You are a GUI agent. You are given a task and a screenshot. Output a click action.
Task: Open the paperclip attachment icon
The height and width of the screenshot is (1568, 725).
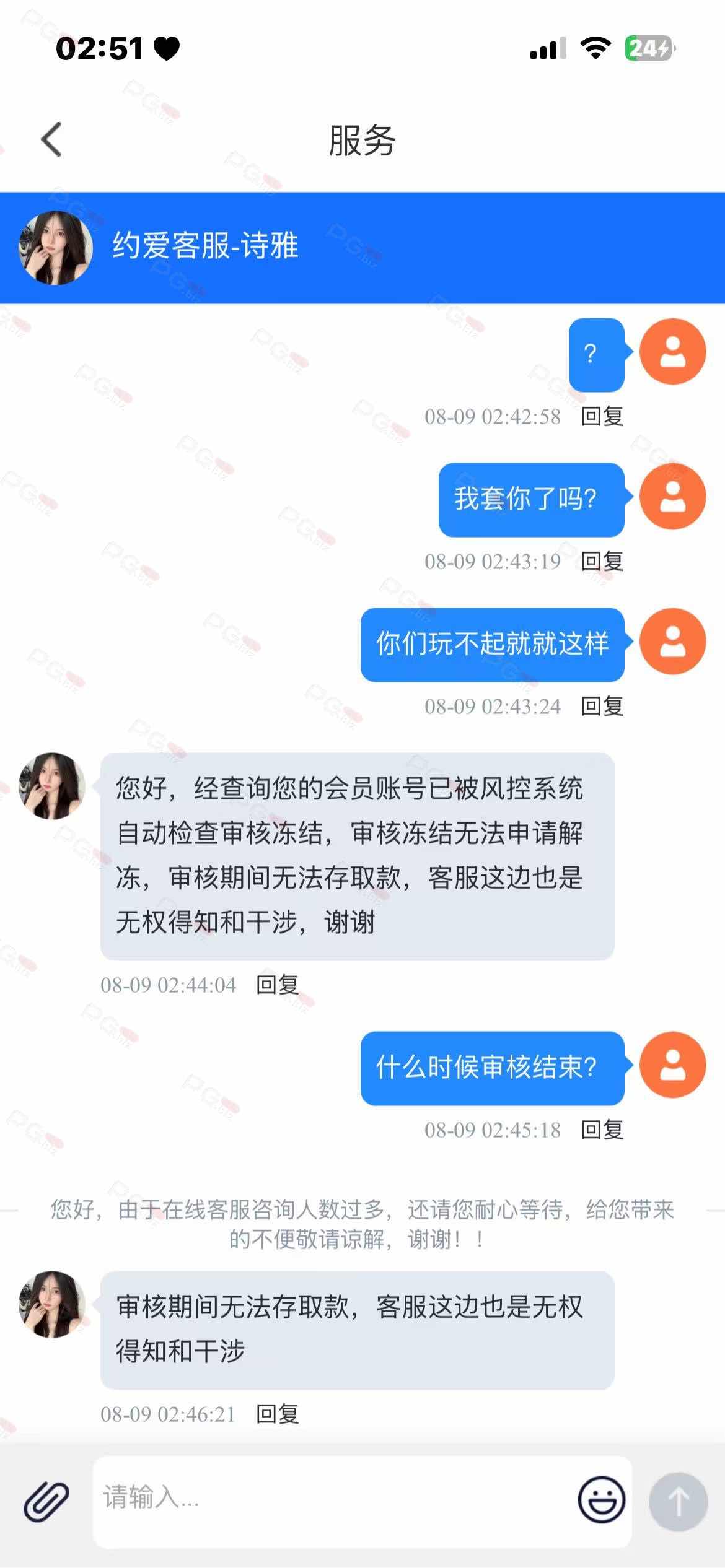(46, 1502)
